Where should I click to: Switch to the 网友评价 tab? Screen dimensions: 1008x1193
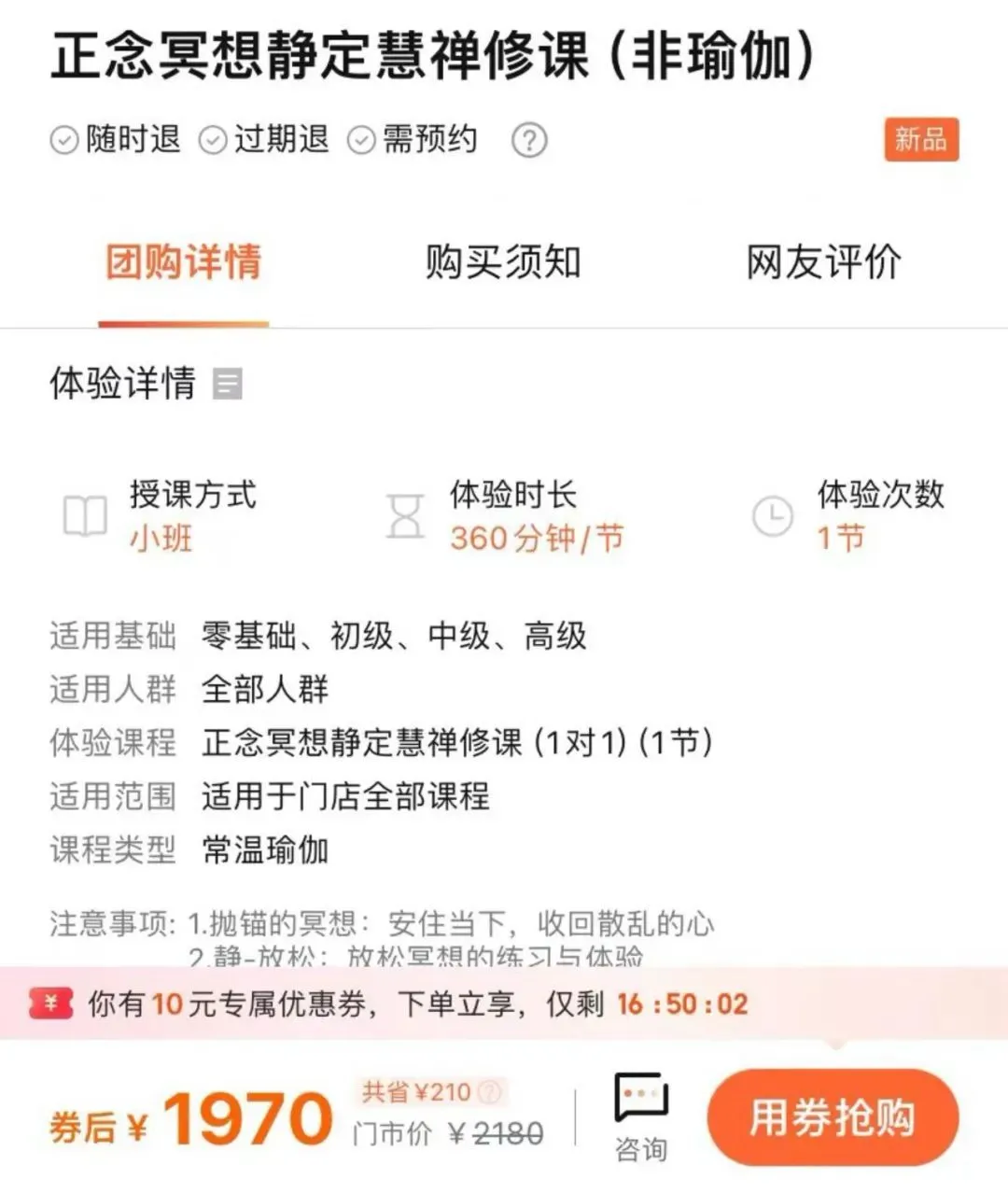(823, 262)
